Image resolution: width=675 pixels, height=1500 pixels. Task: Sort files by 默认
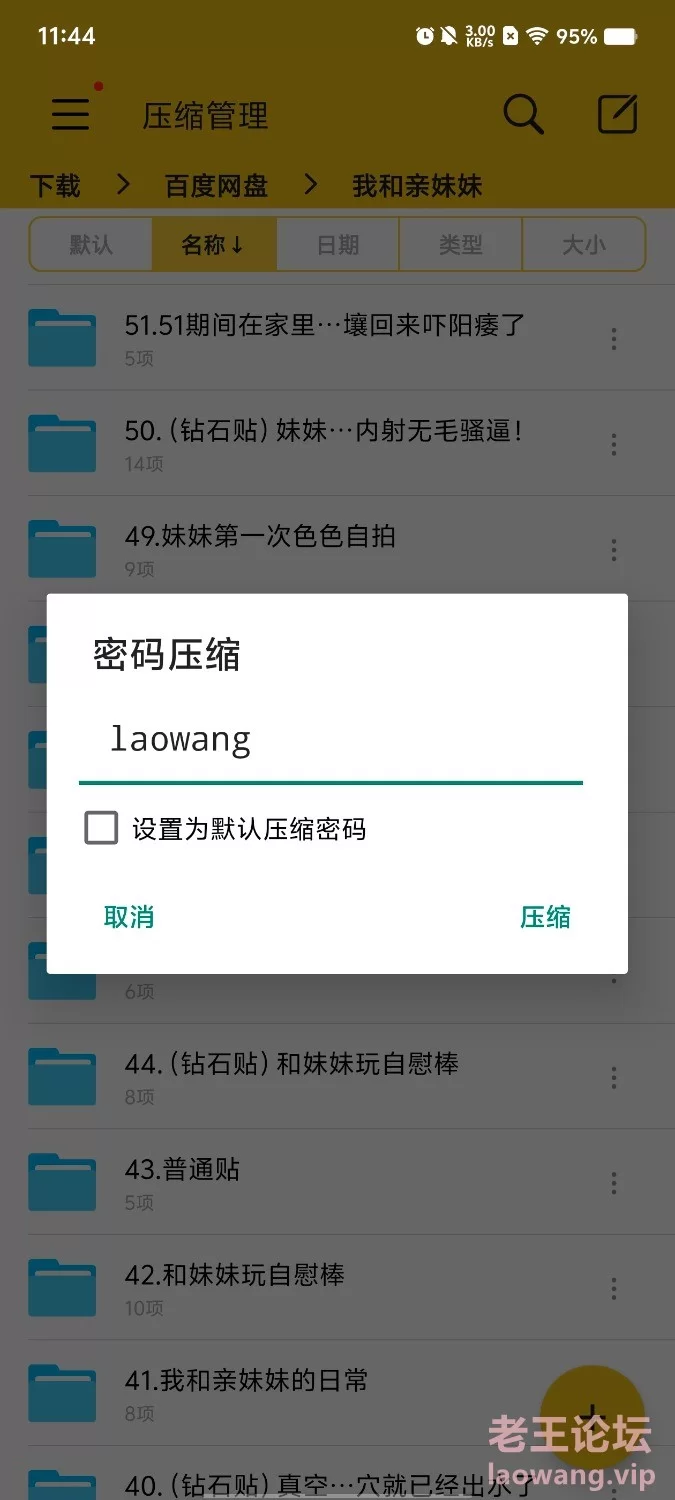tap(91, 245)
